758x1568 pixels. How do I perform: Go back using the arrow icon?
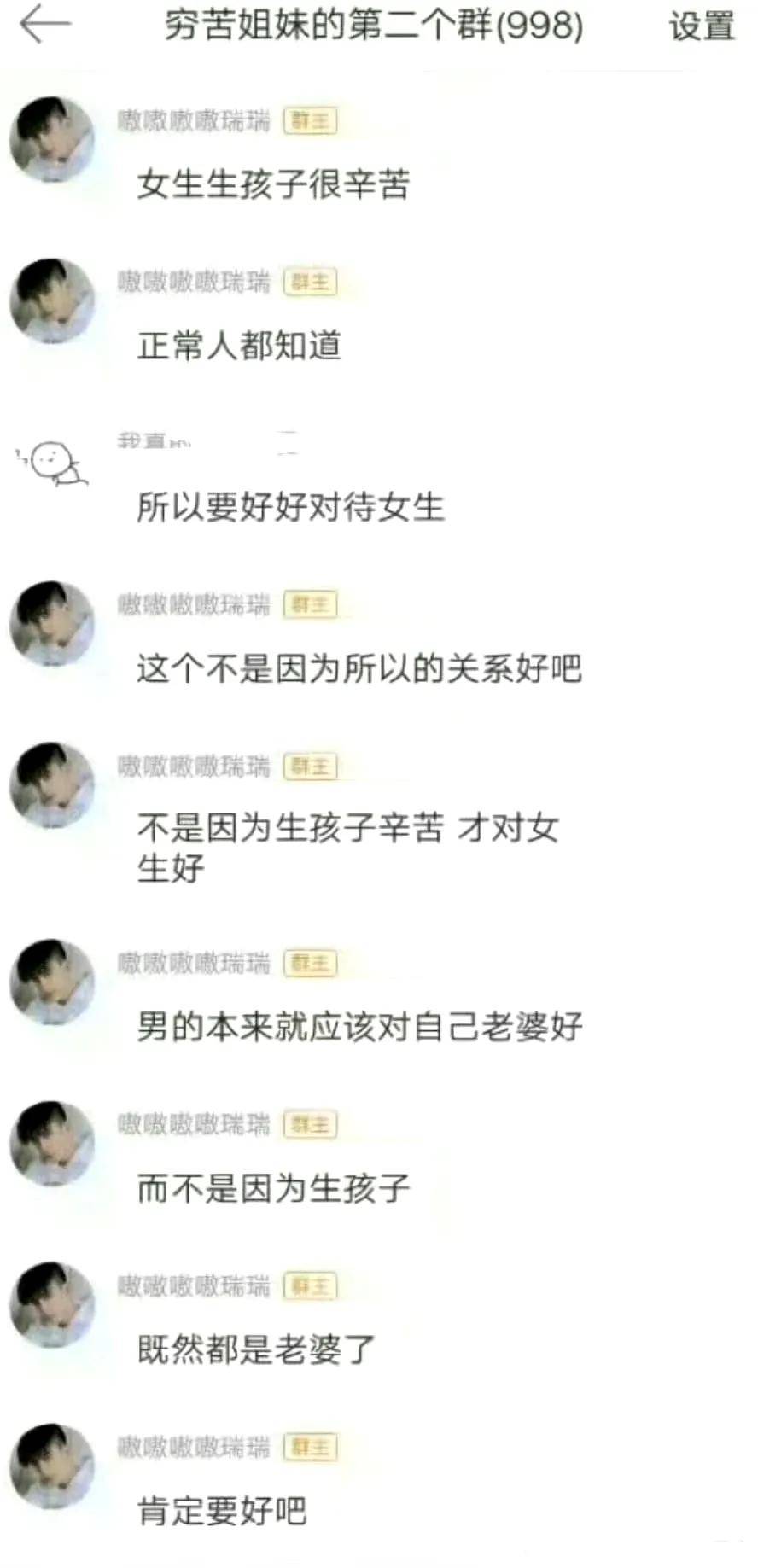pyautogui.click(x=44, y=25)
